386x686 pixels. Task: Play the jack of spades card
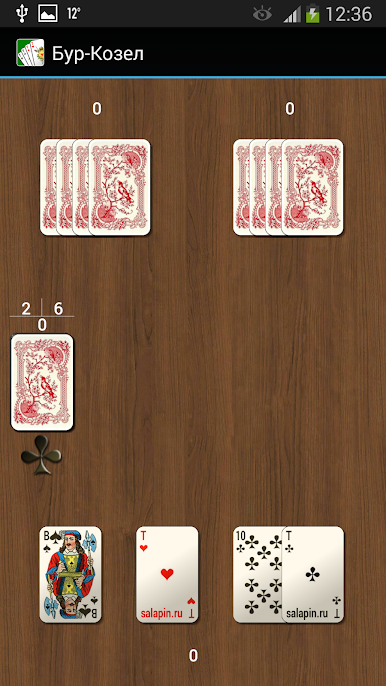pos(70,574)
